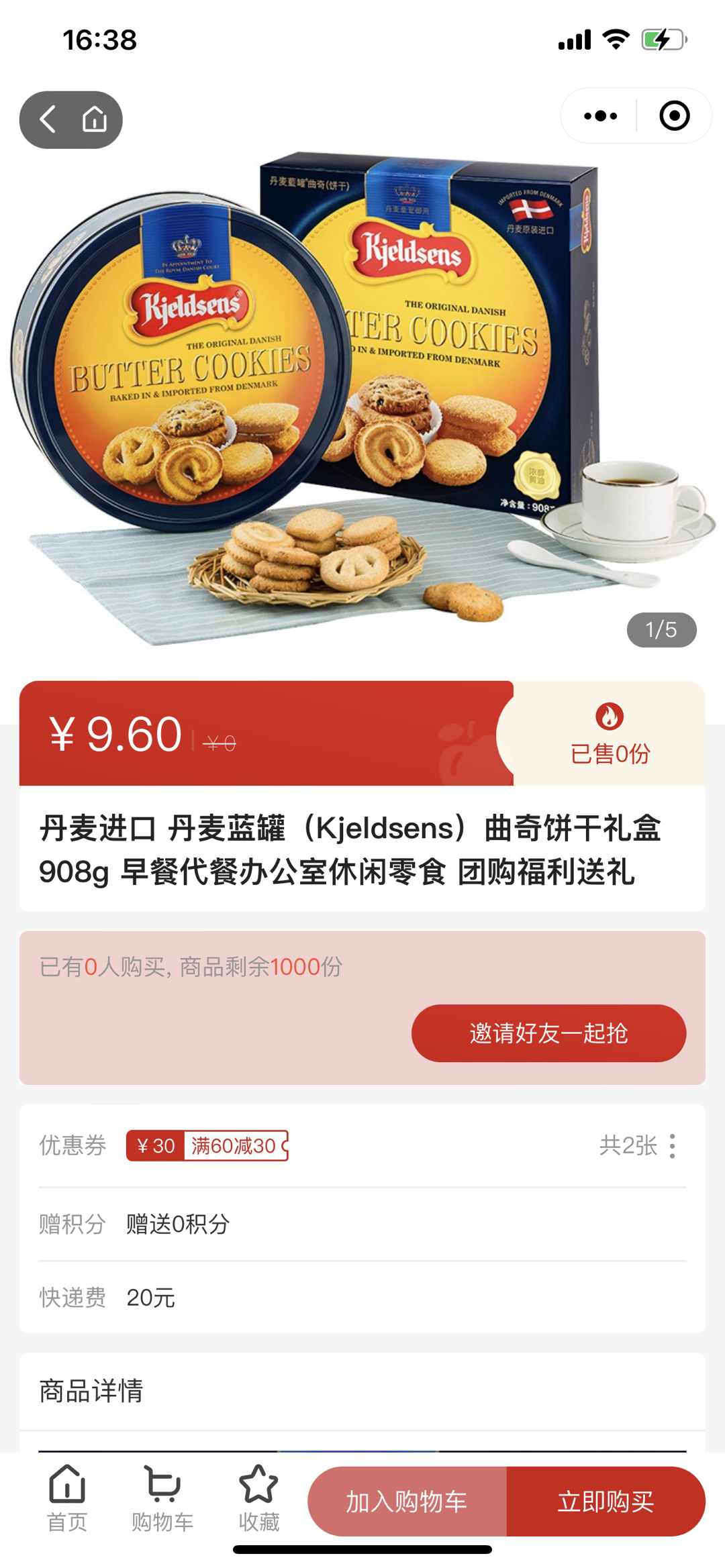
Task: Go to 首页 tab
Action: point(67,1500)
